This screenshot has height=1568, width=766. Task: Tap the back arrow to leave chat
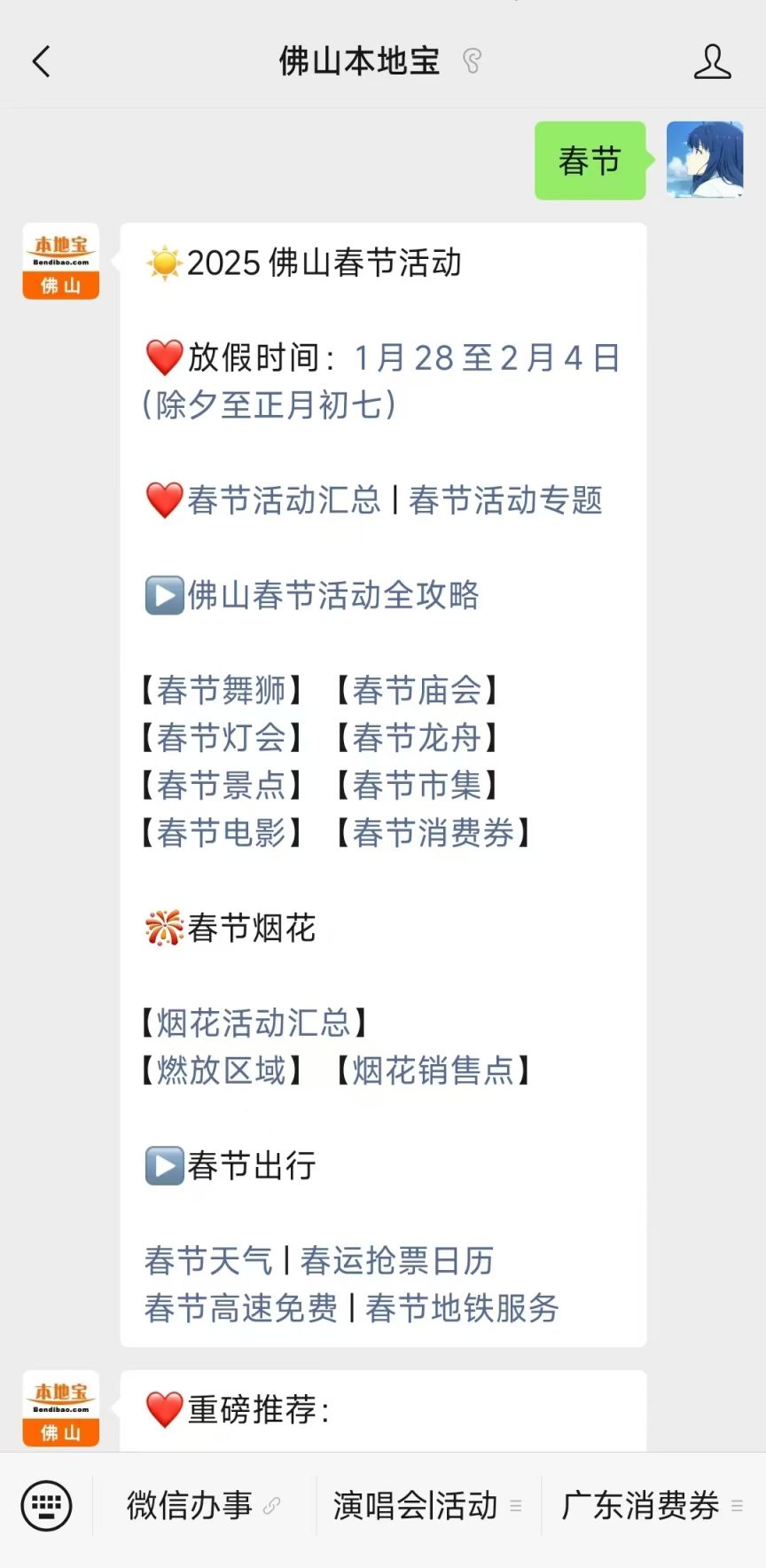point(41,62)
